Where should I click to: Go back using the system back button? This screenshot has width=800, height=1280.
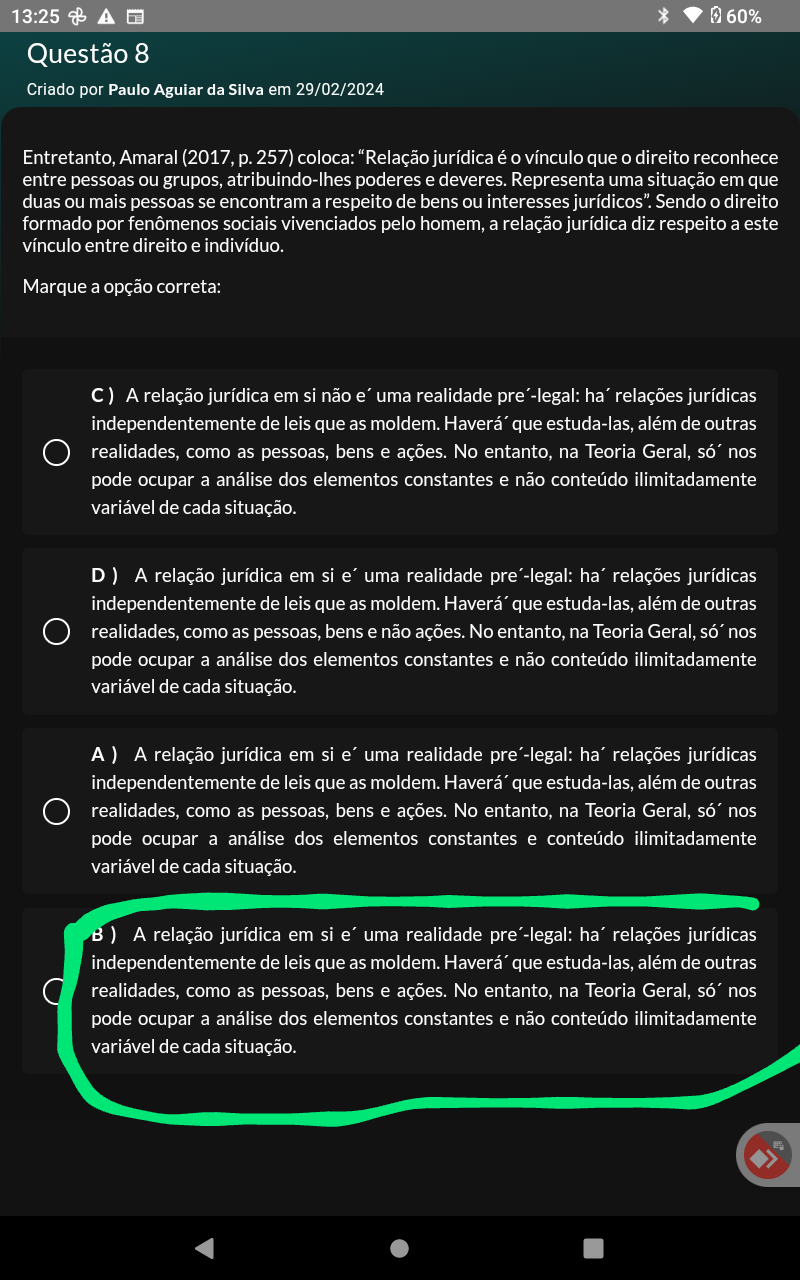pyautogui.click(x=205, y=1247)
